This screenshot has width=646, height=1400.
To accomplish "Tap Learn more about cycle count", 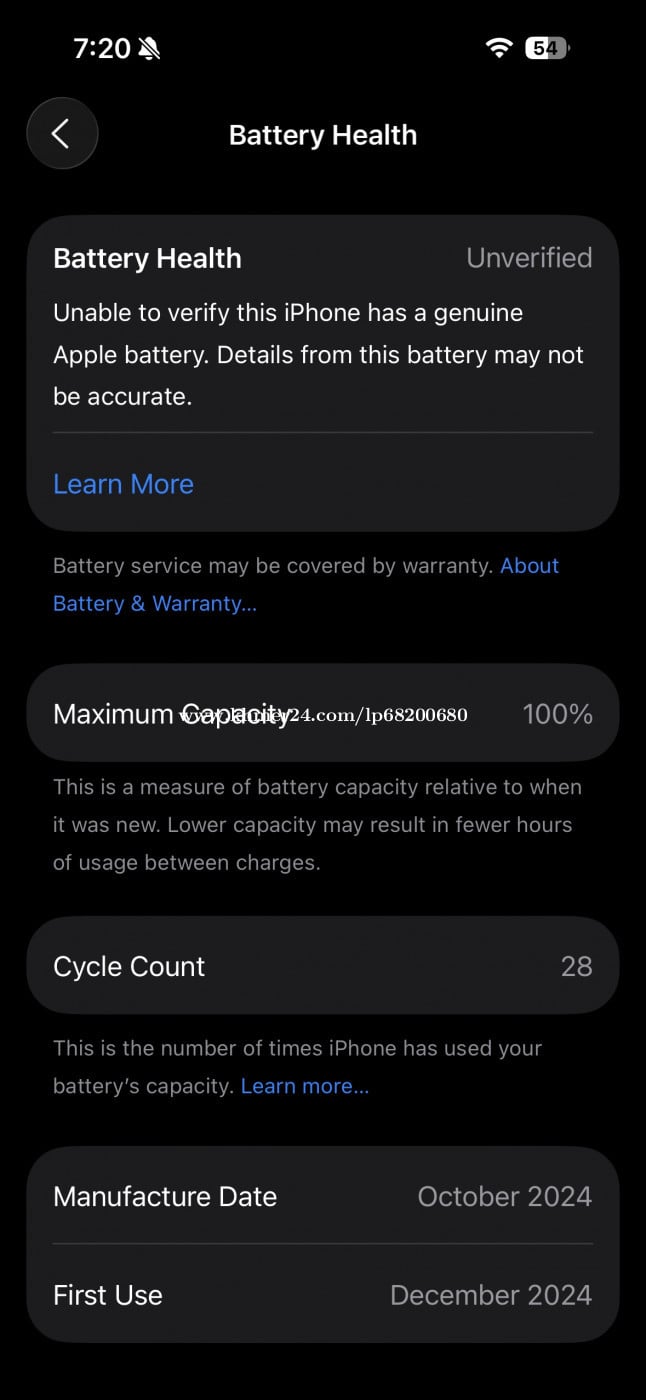I will (304, 1086).
